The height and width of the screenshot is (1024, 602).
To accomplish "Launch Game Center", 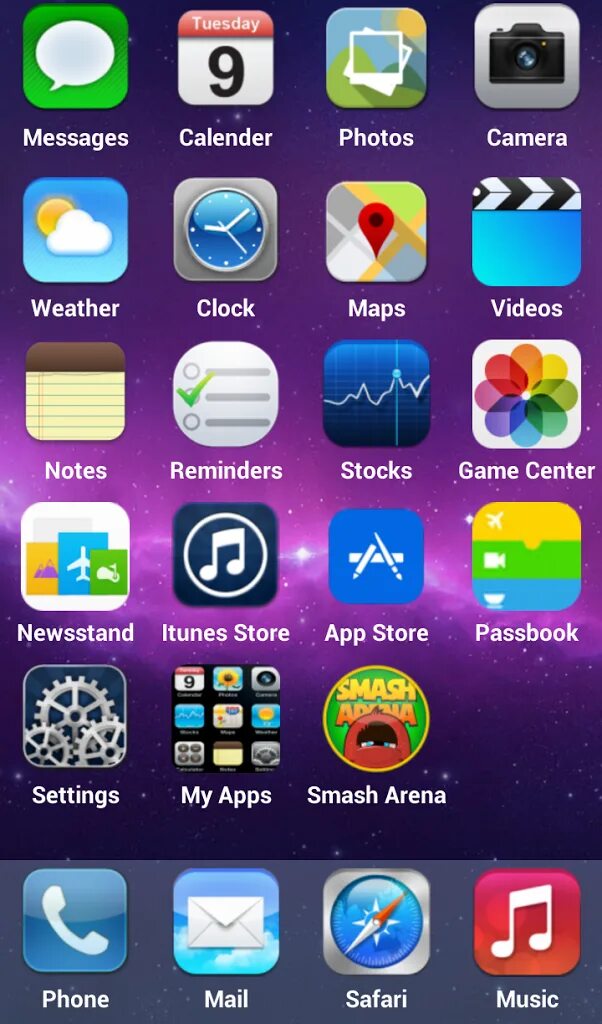I will point(526,394).
